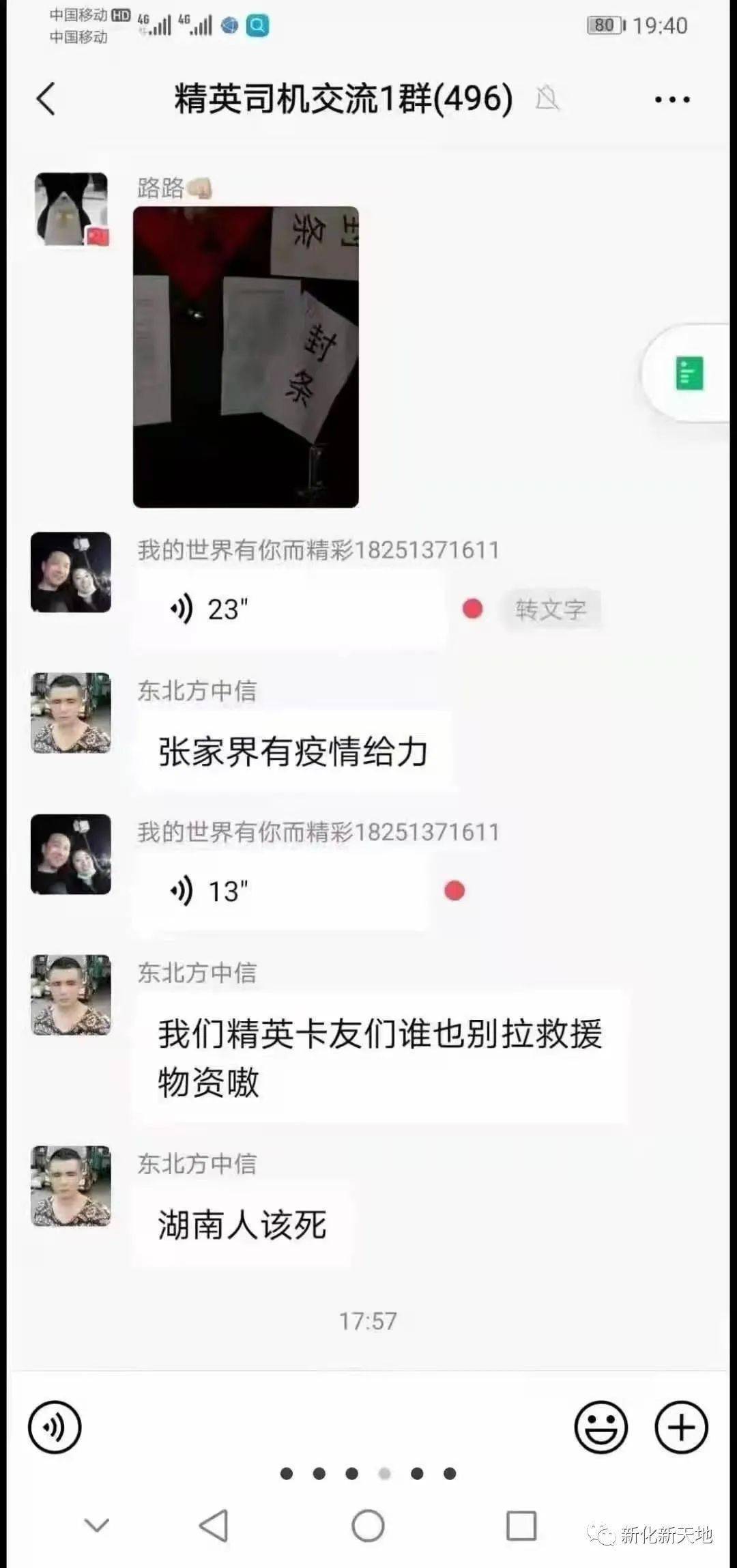Convert voice message with 转文字
The height and width of the screenshot is (1568, 737).
coord(550,609)
